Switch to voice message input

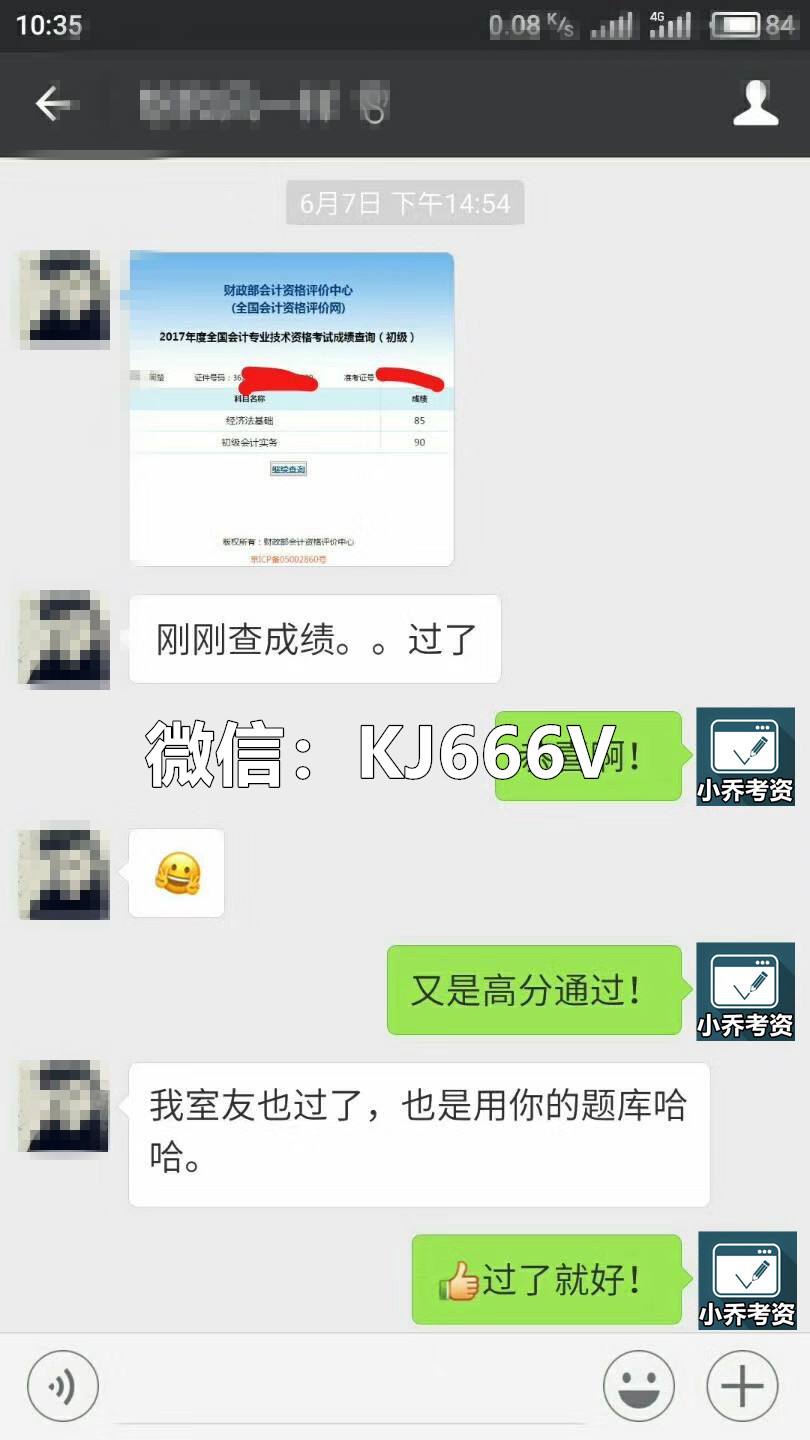(x=63, y=1387)
